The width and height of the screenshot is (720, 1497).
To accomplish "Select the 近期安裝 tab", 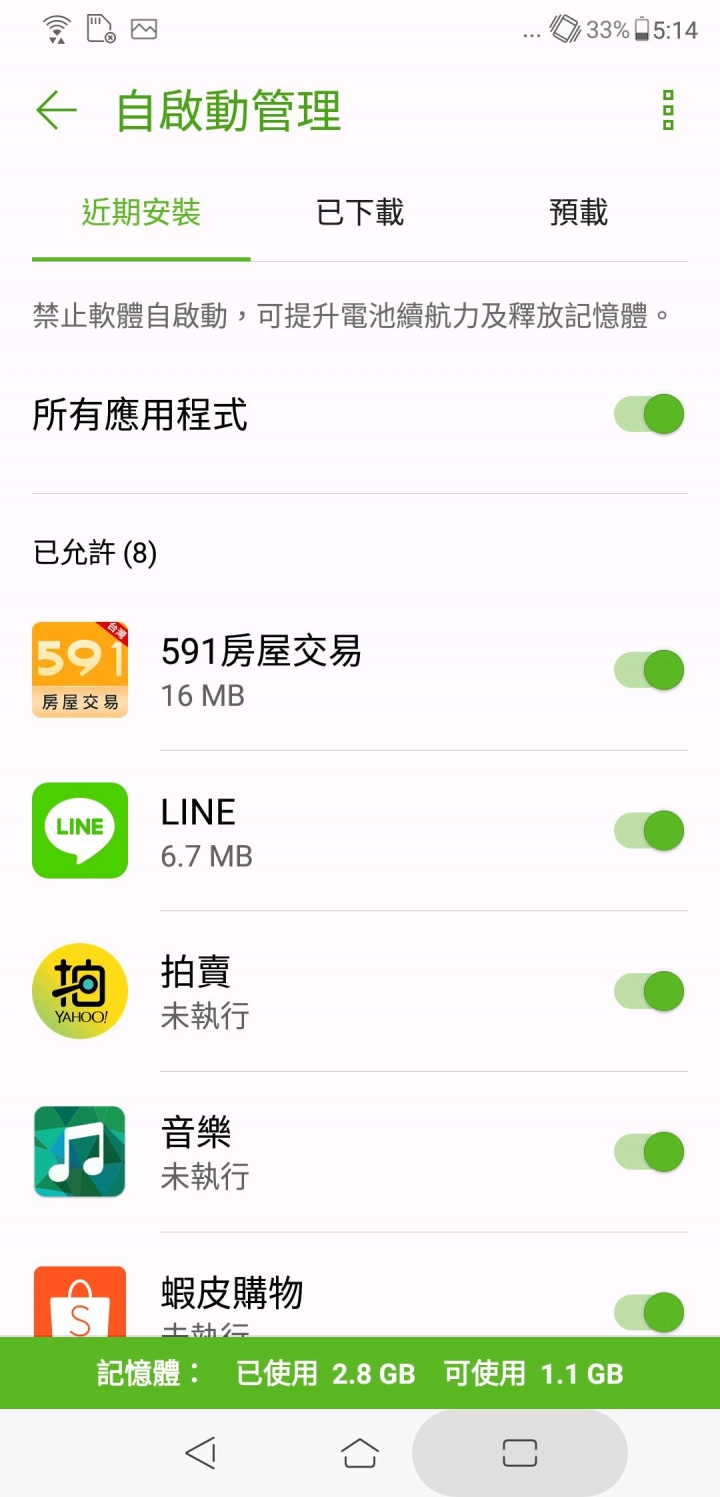I will (141, 213).
